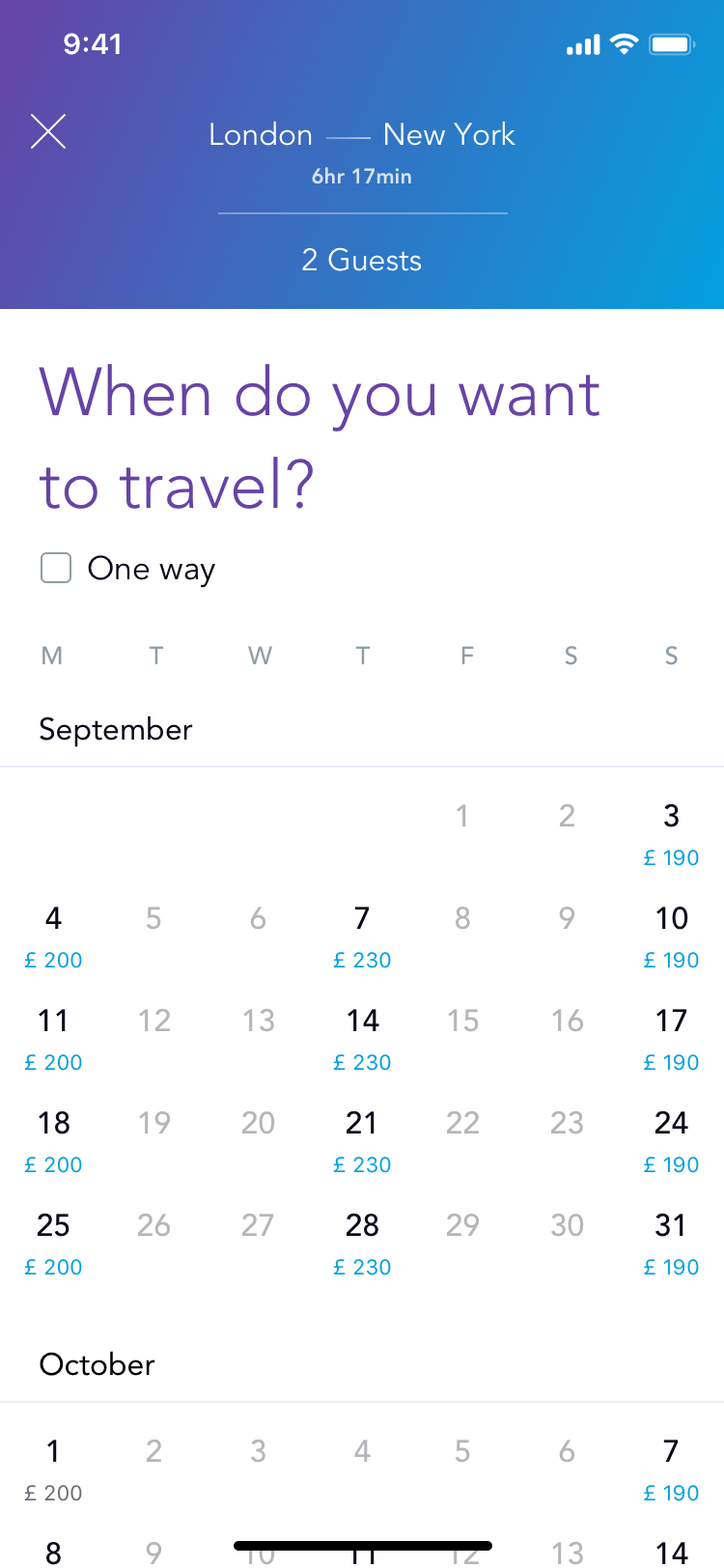Pick September 4 at £200

[53, 937]
